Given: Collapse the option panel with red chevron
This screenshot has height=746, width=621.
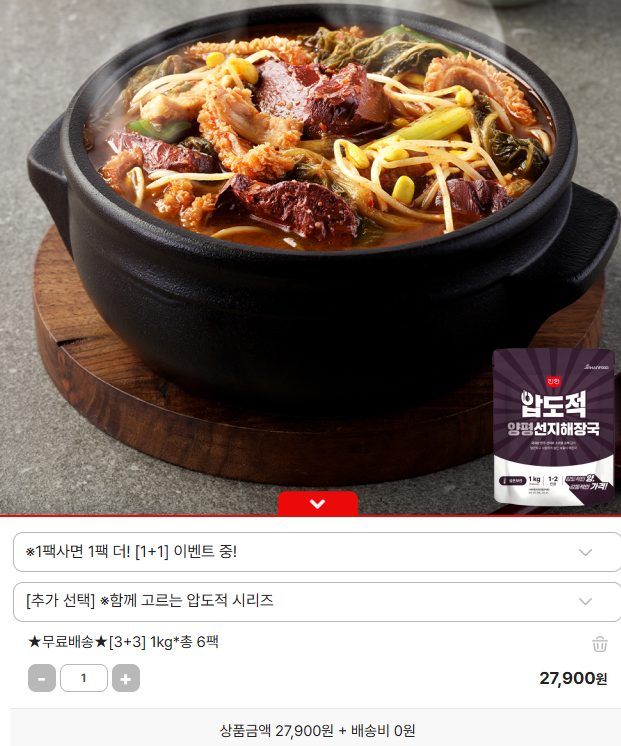Looking at the screenshot, I should click(x=317, y=504).
